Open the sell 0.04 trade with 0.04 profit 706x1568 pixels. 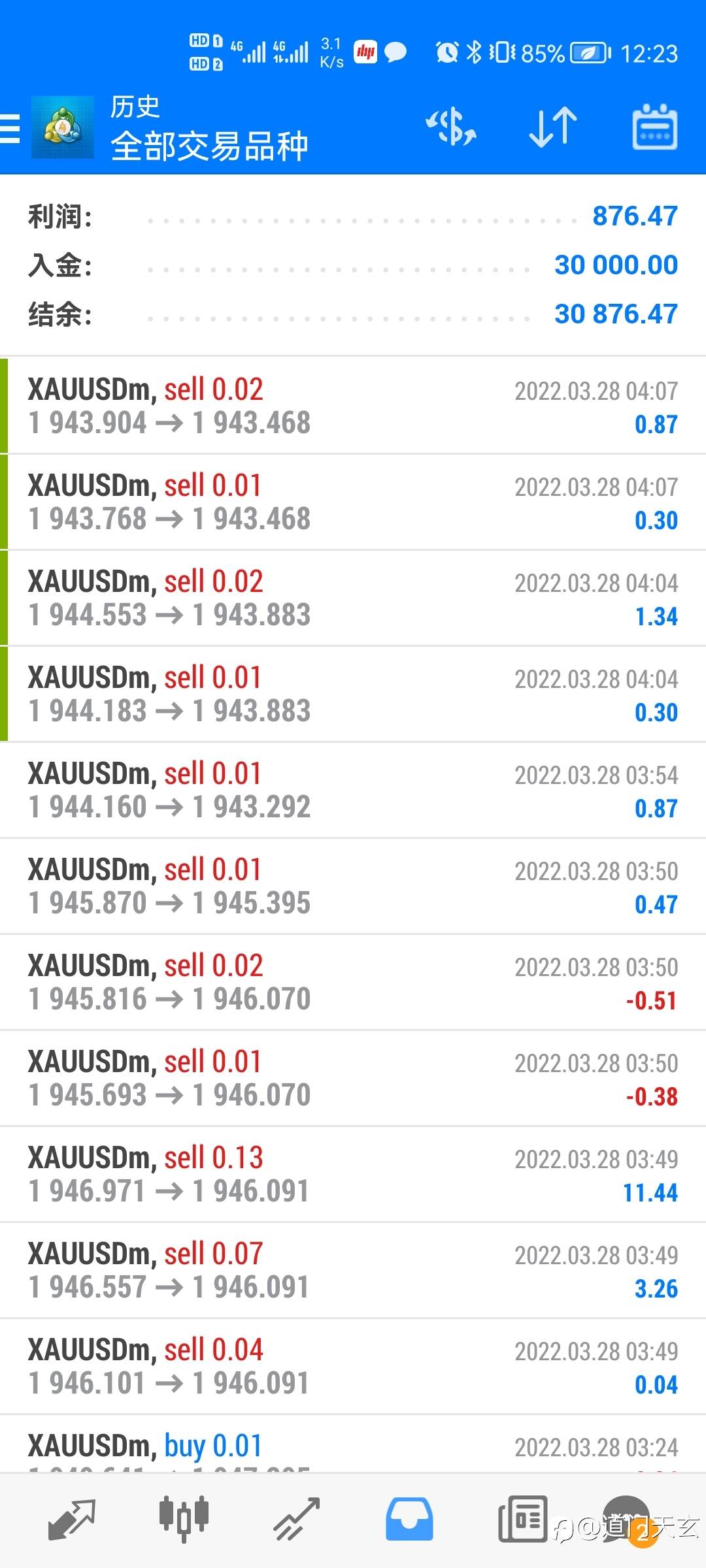tap(353, 1366)
